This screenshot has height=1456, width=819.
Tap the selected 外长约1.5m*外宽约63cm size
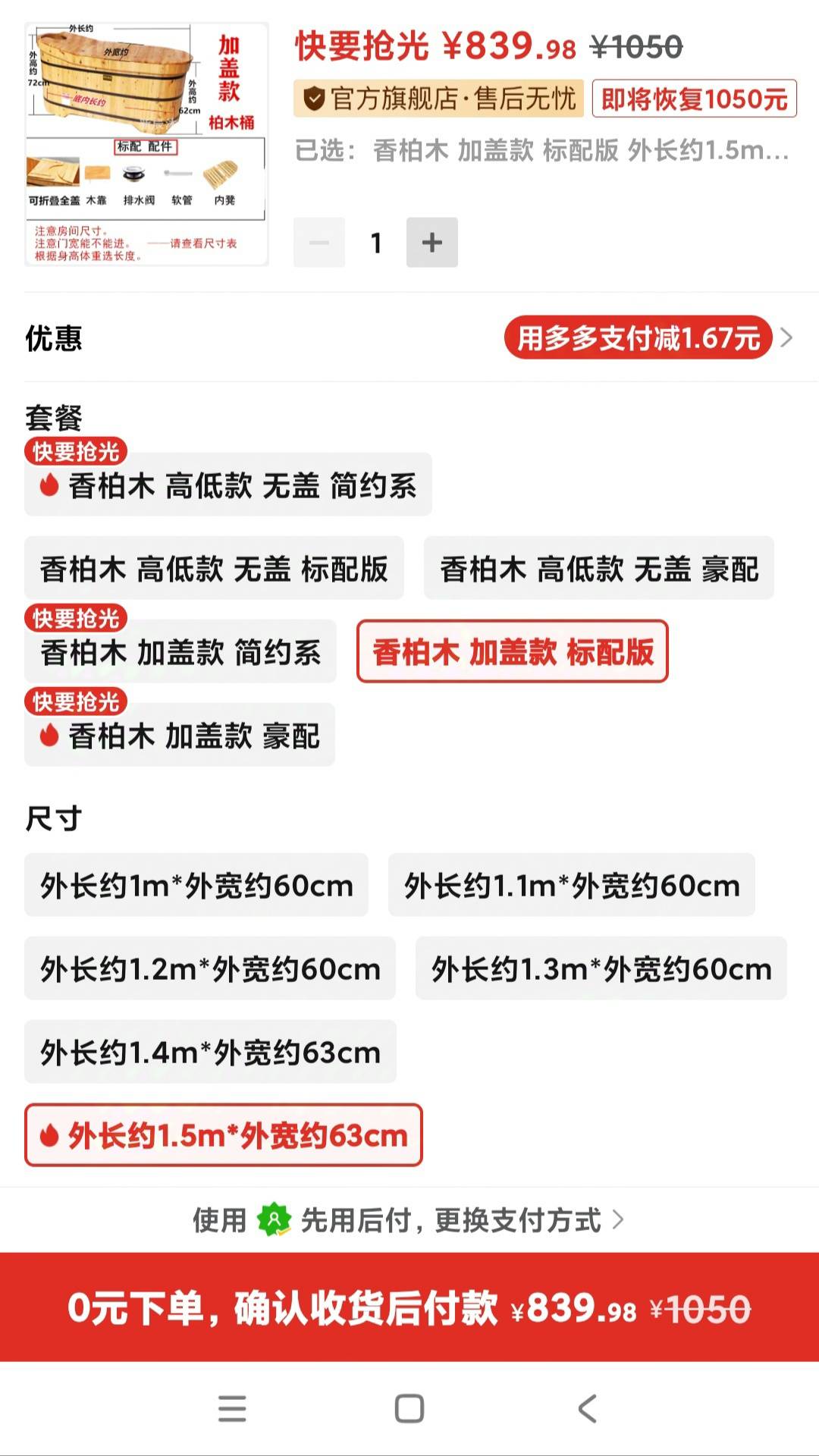224,1136
